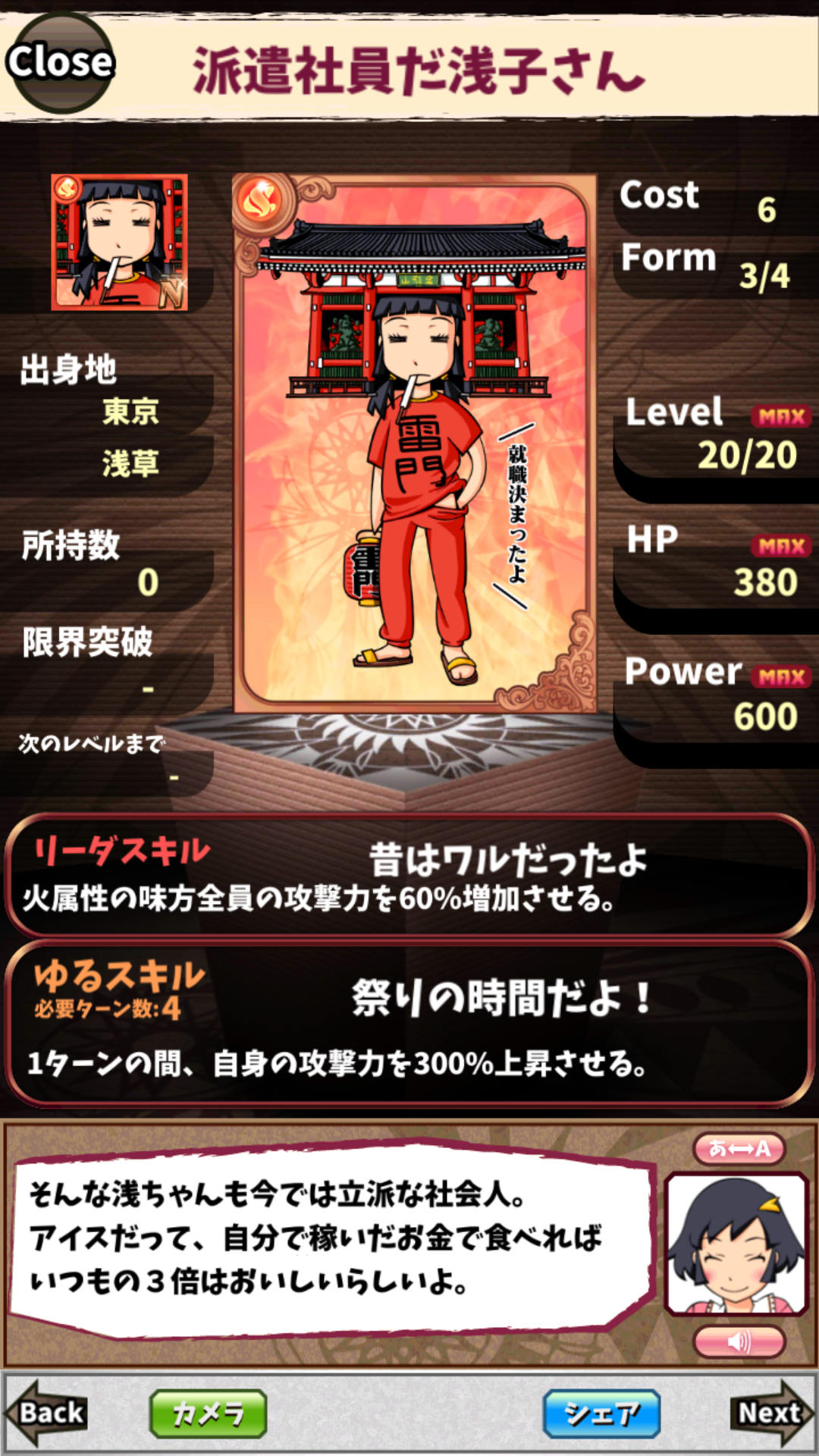819x1456 pixels.
Task: Close the character detail screen
Action: tap(59, 63)
